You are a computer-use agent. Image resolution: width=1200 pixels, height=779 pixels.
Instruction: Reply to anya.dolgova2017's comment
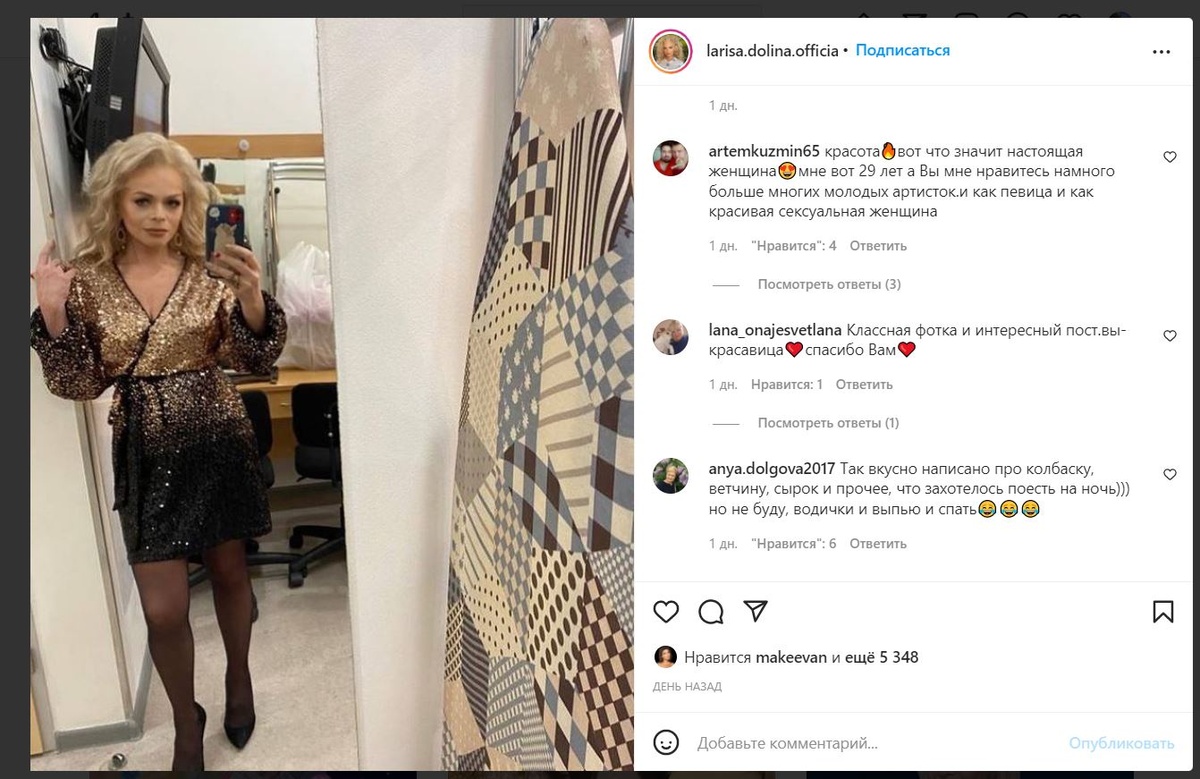[878, 544]
